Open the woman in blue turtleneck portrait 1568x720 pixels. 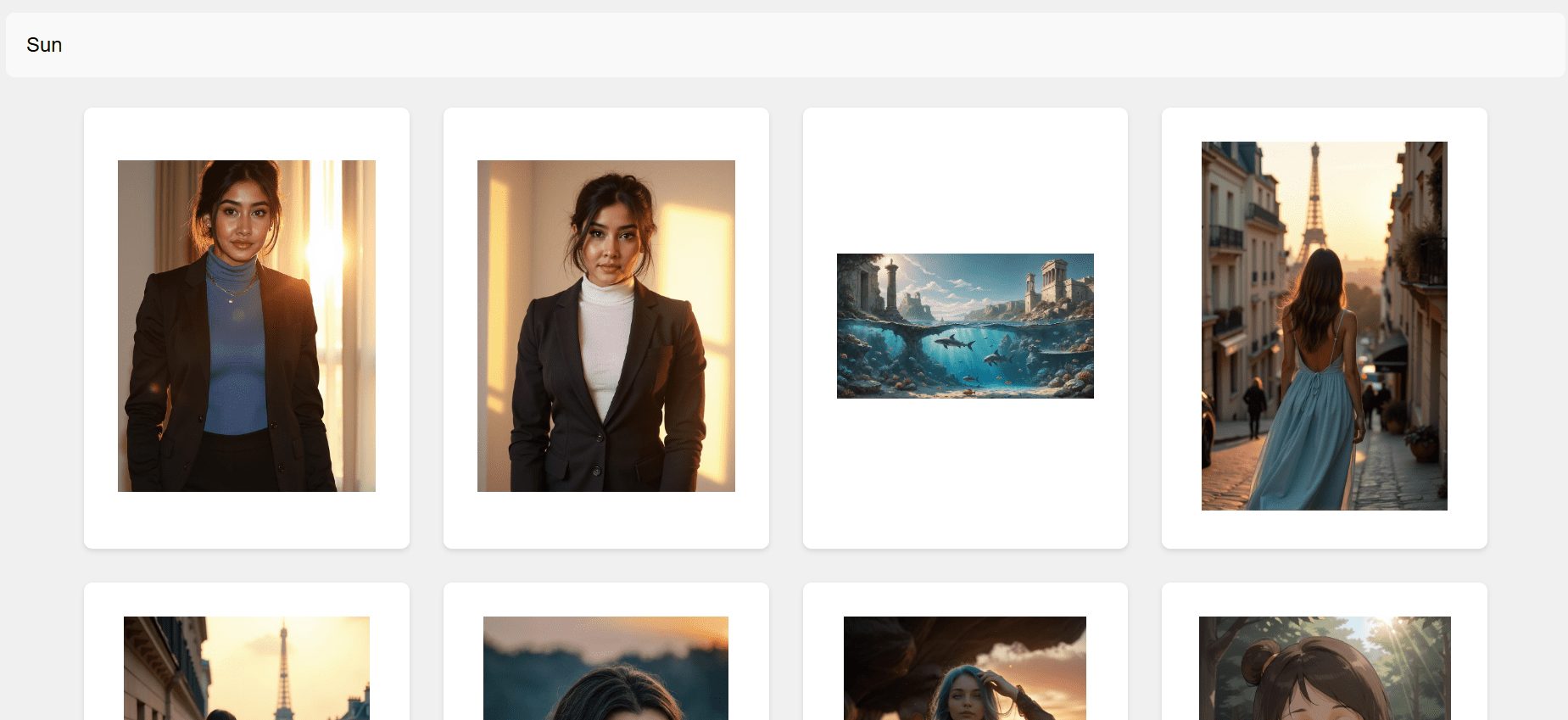247,326
